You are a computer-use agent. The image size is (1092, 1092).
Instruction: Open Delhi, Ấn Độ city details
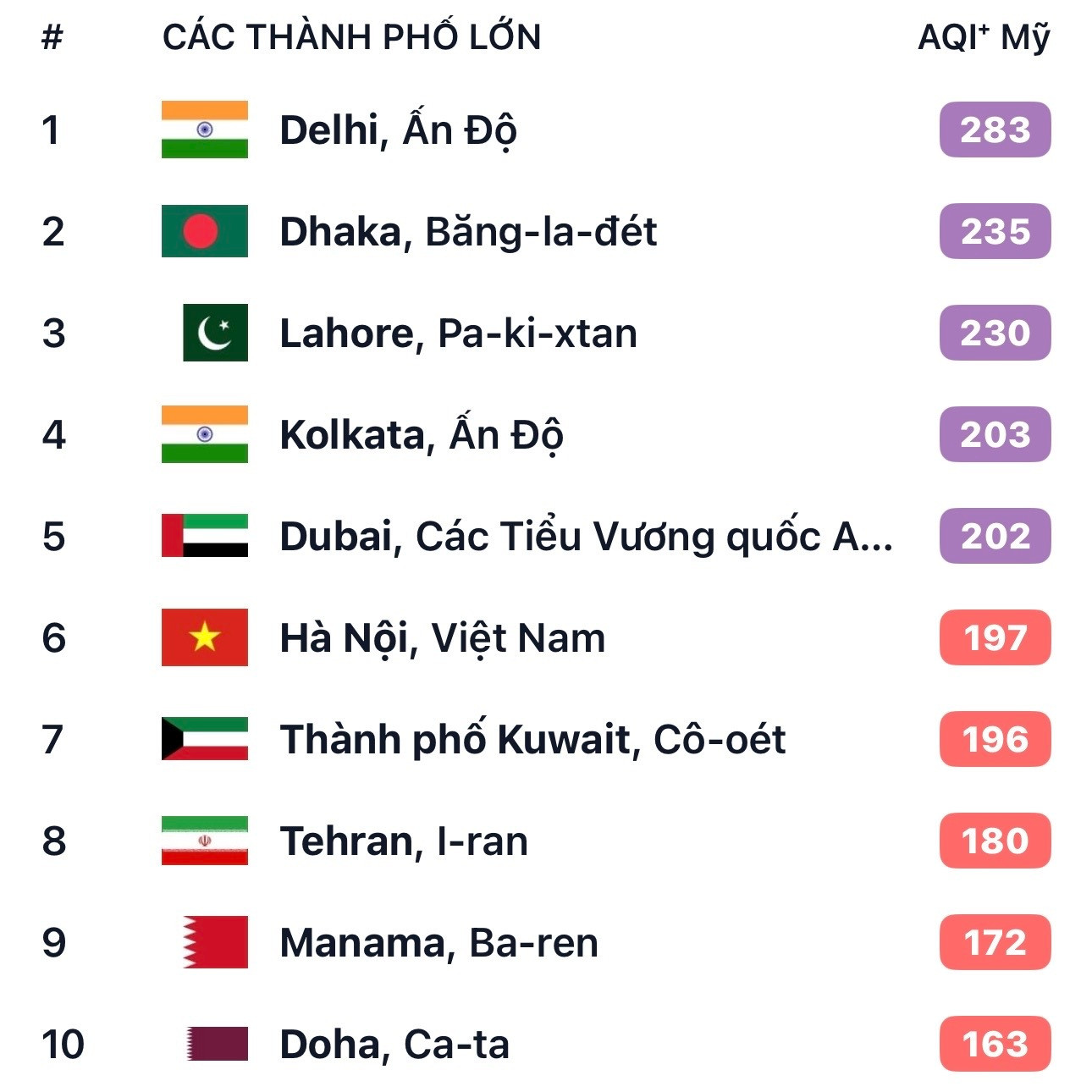pos(398,130)
